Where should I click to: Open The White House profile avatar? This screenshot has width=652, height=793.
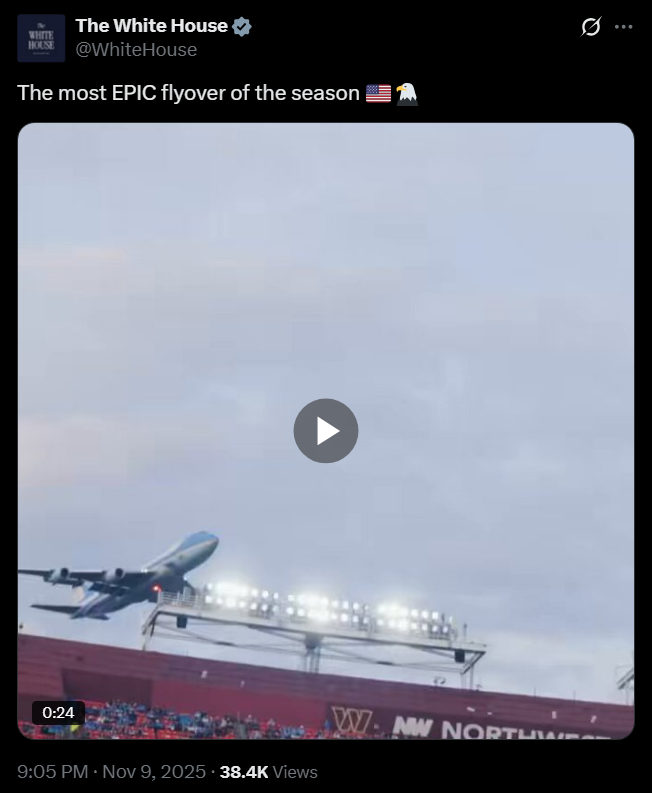coord(41,38)
